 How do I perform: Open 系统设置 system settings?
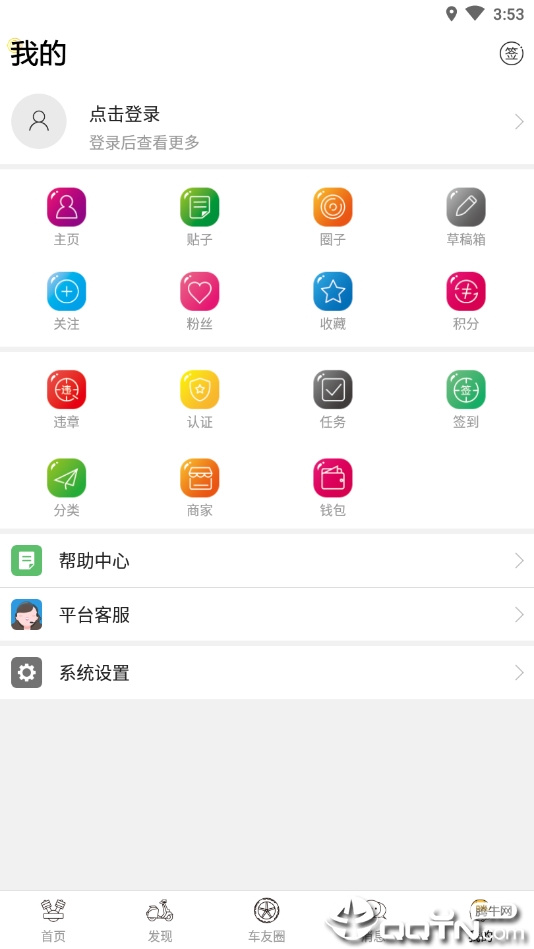coord(267,672)
